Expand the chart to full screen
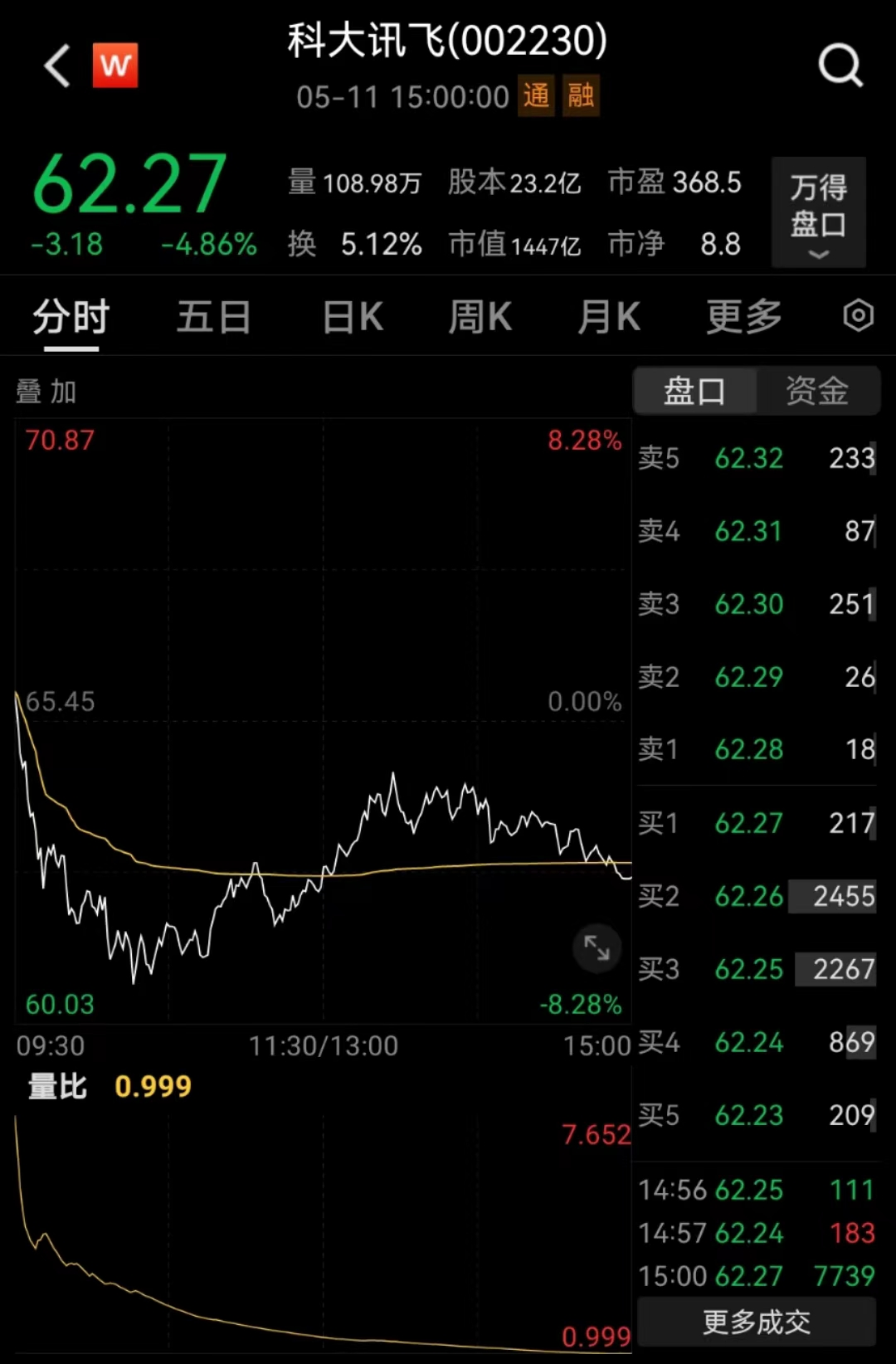The height and width of the screenshot is (1364, 896). pyautogui.click(x=597, y=947)
